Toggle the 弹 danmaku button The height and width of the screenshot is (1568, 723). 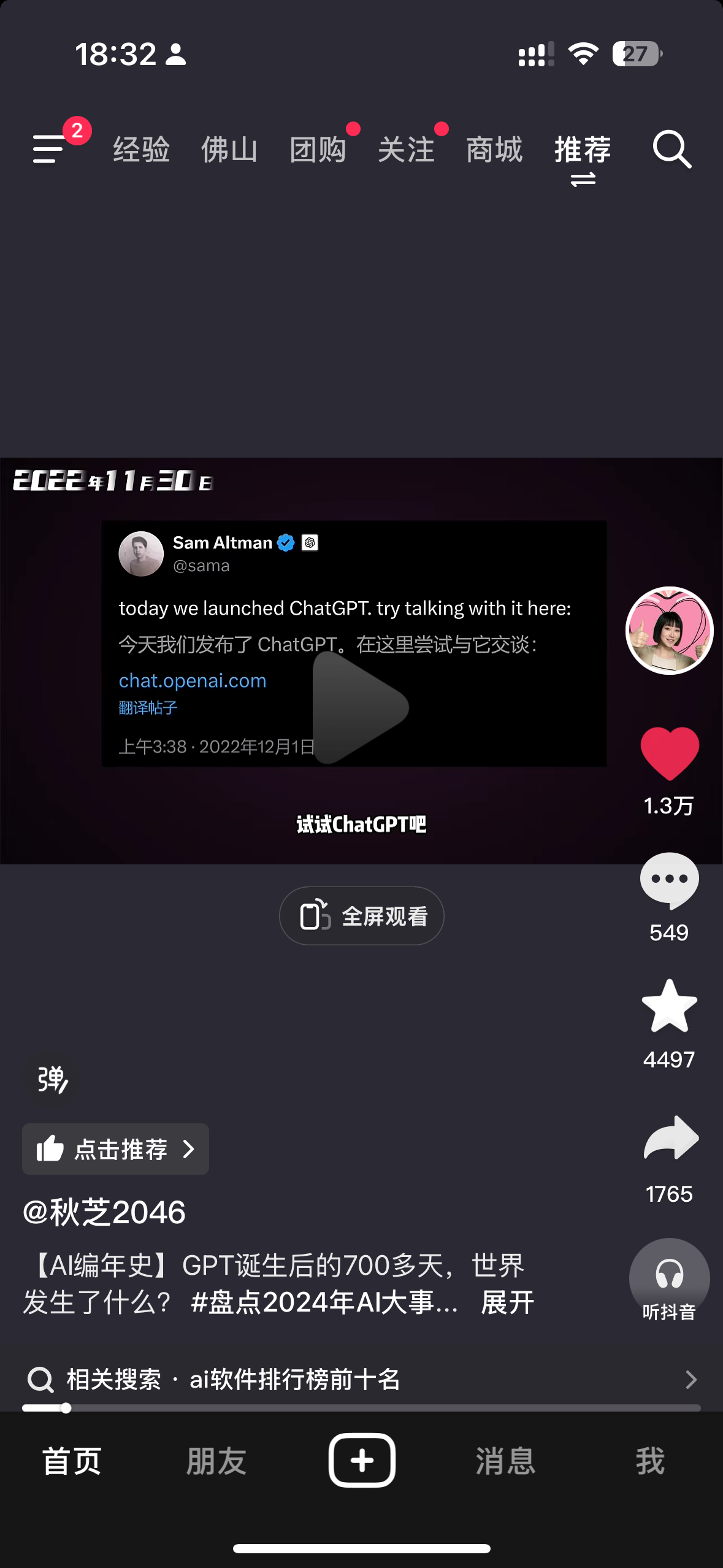pos(52,1080)
